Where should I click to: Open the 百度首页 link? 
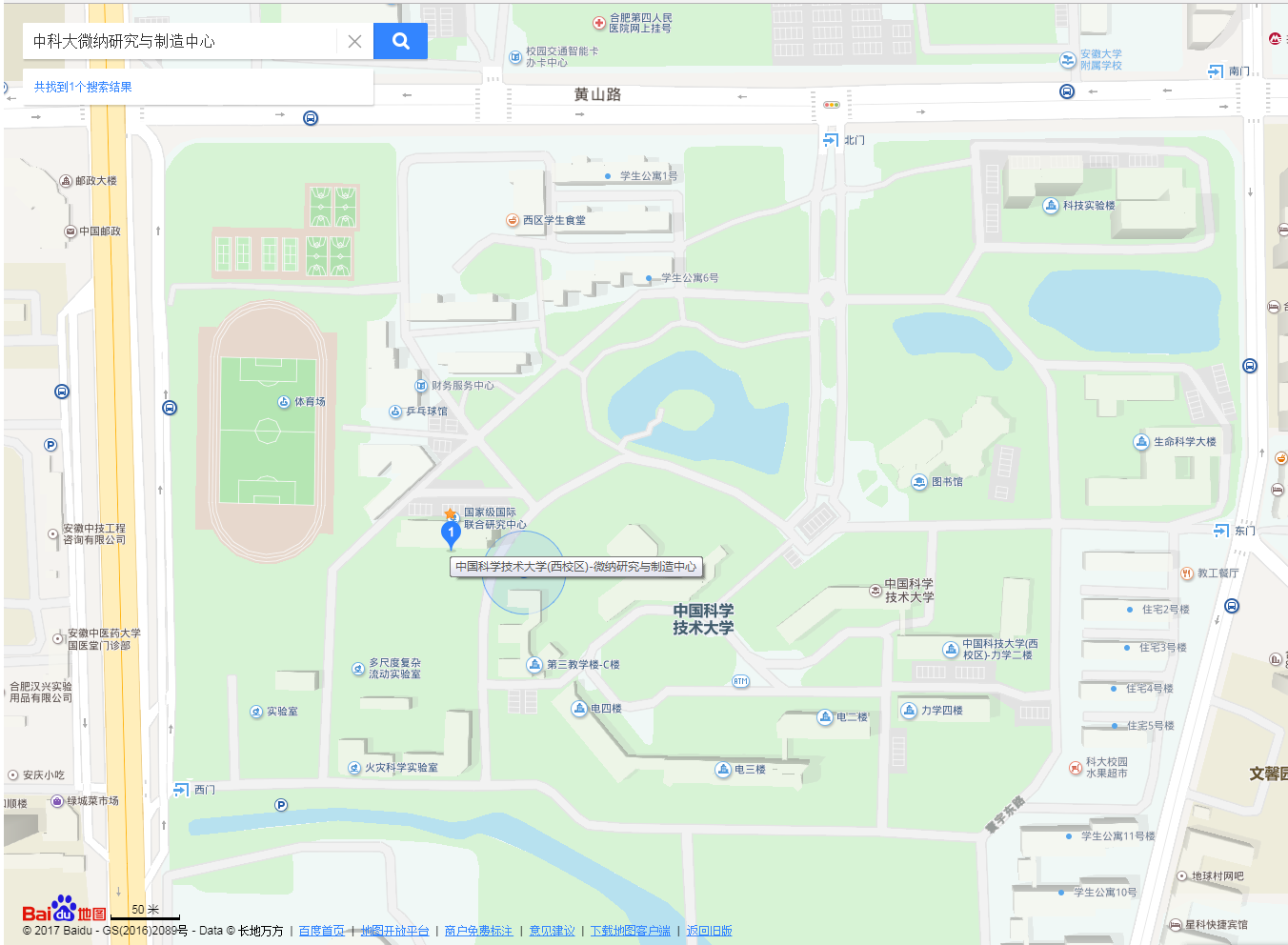[321, 931]
